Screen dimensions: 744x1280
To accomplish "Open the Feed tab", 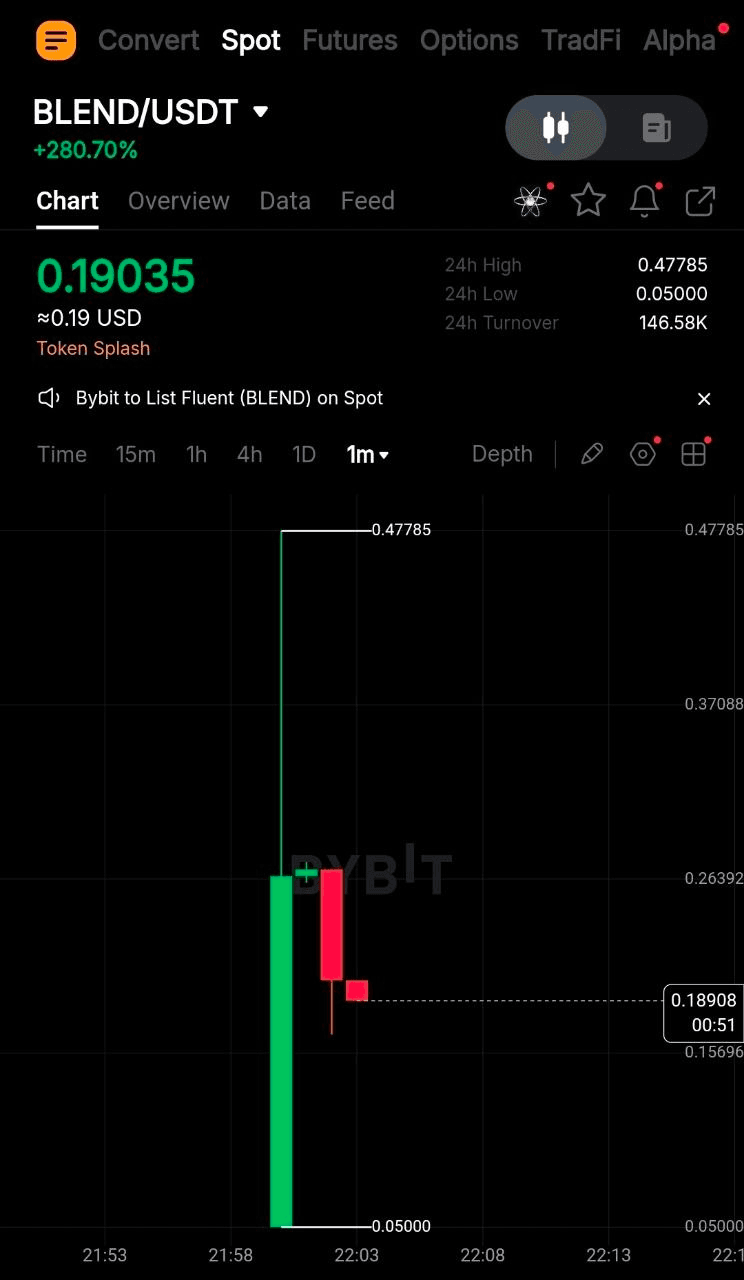I will (x=367, y=201).
